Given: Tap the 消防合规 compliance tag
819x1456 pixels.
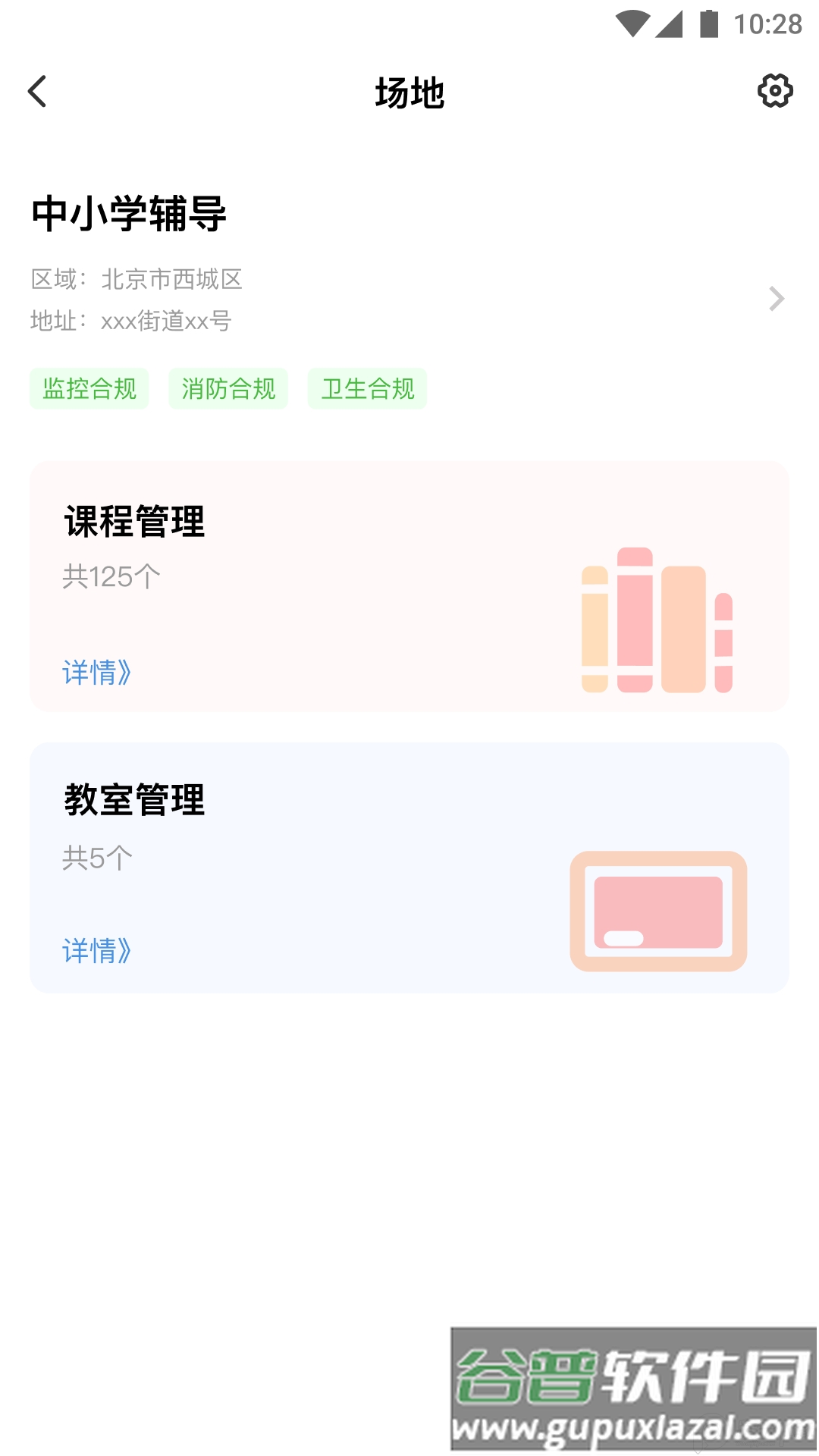Looking at the screenshot, I should [228, 389].
